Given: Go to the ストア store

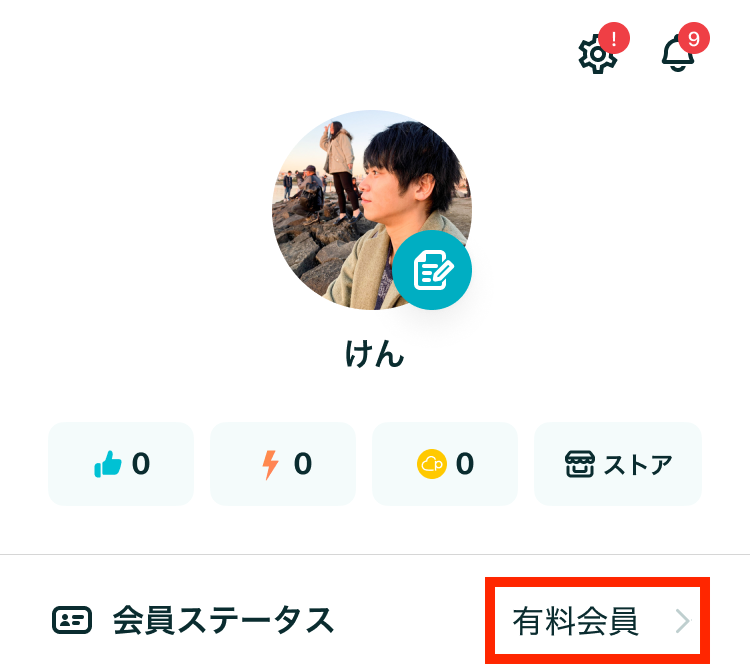Looking at the screenshot, I should (x=618, y=464).
